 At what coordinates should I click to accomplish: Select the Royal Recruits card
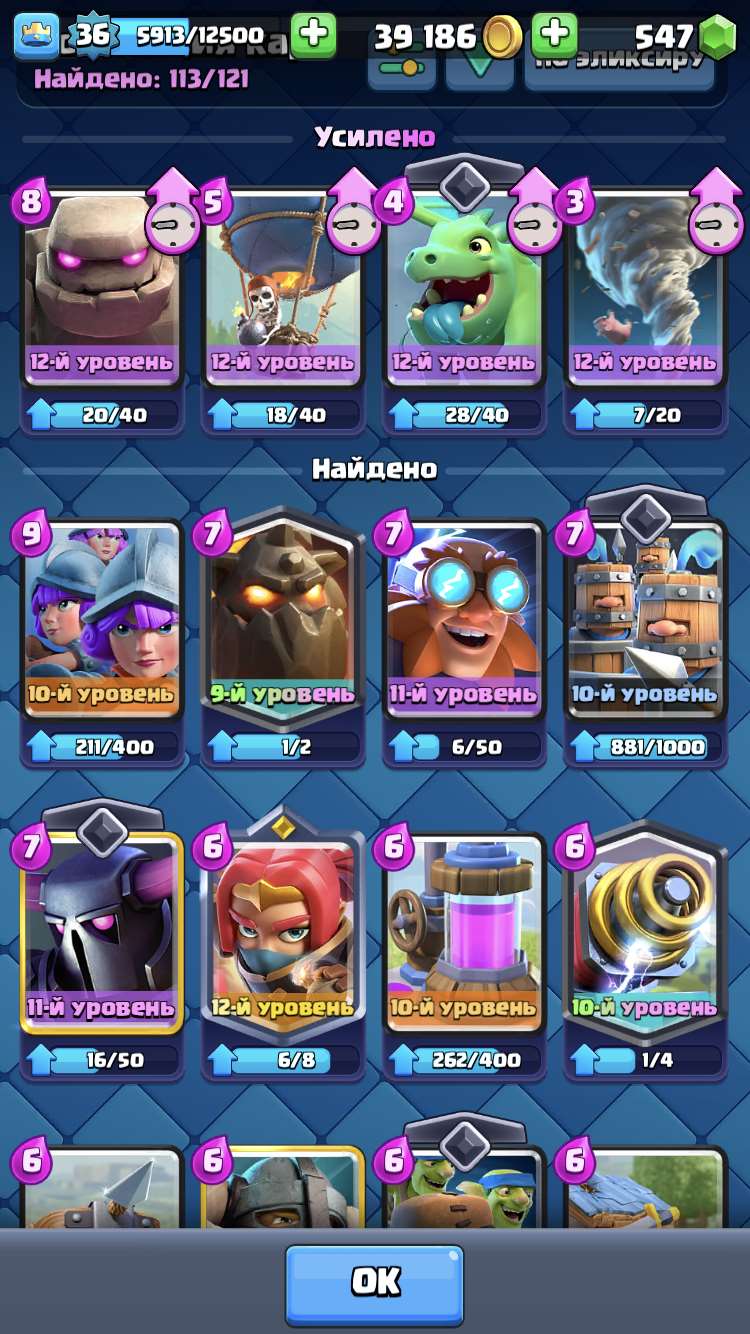pyautogui.click(x=645, y=622)
